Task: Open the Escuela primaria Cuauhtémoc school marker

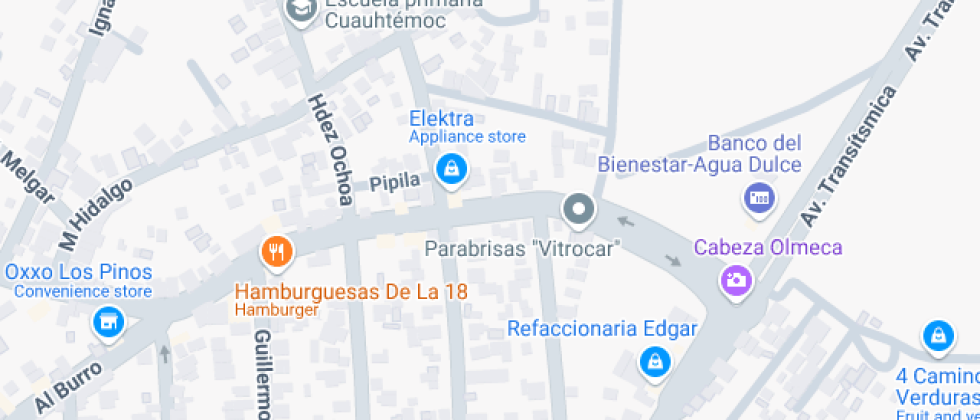Action: (298, 10)
